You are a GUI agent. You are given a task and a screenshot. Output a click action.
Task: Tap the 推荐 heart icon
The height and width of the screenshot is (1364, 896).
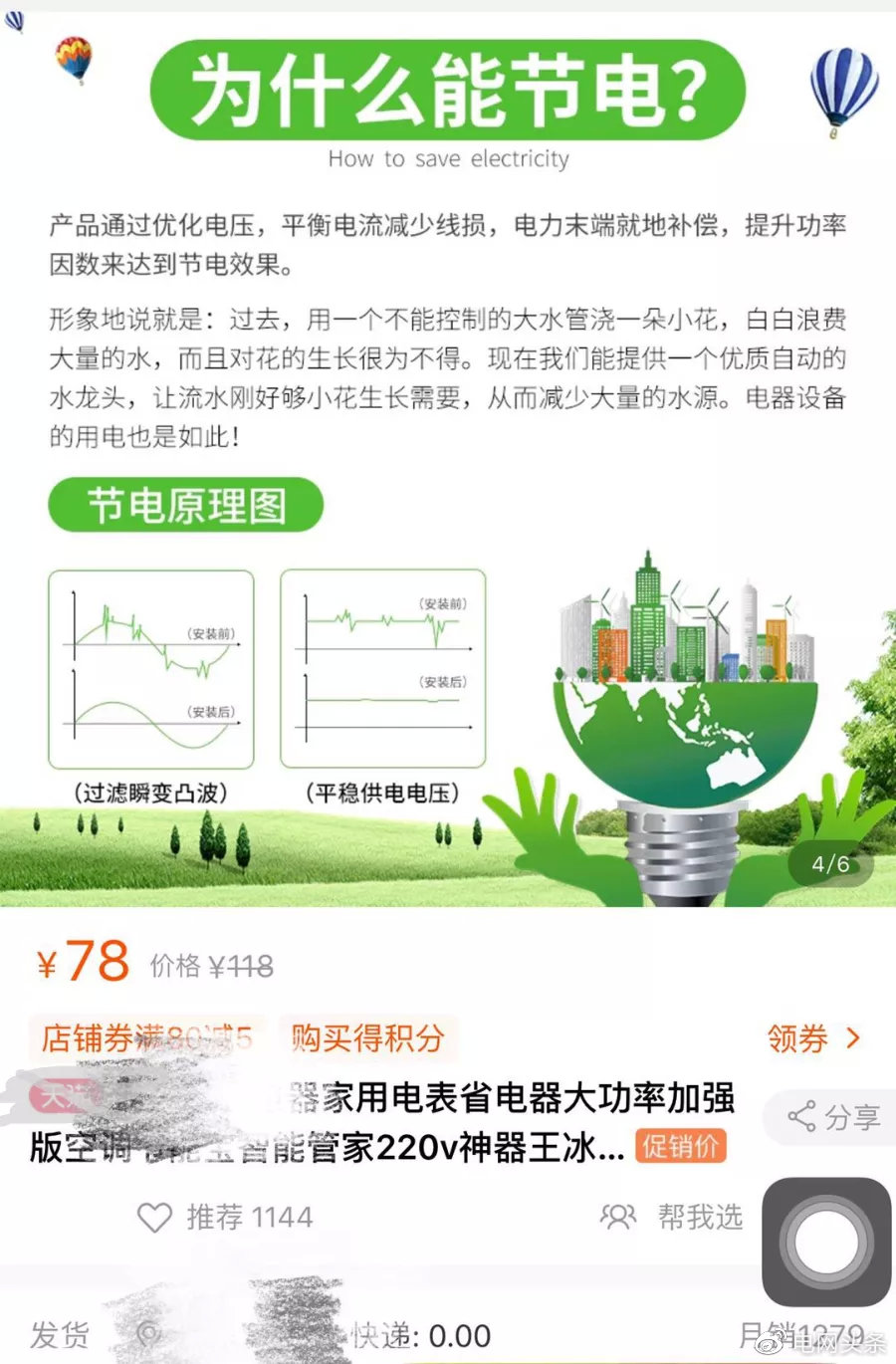(x=154, y=1217)
